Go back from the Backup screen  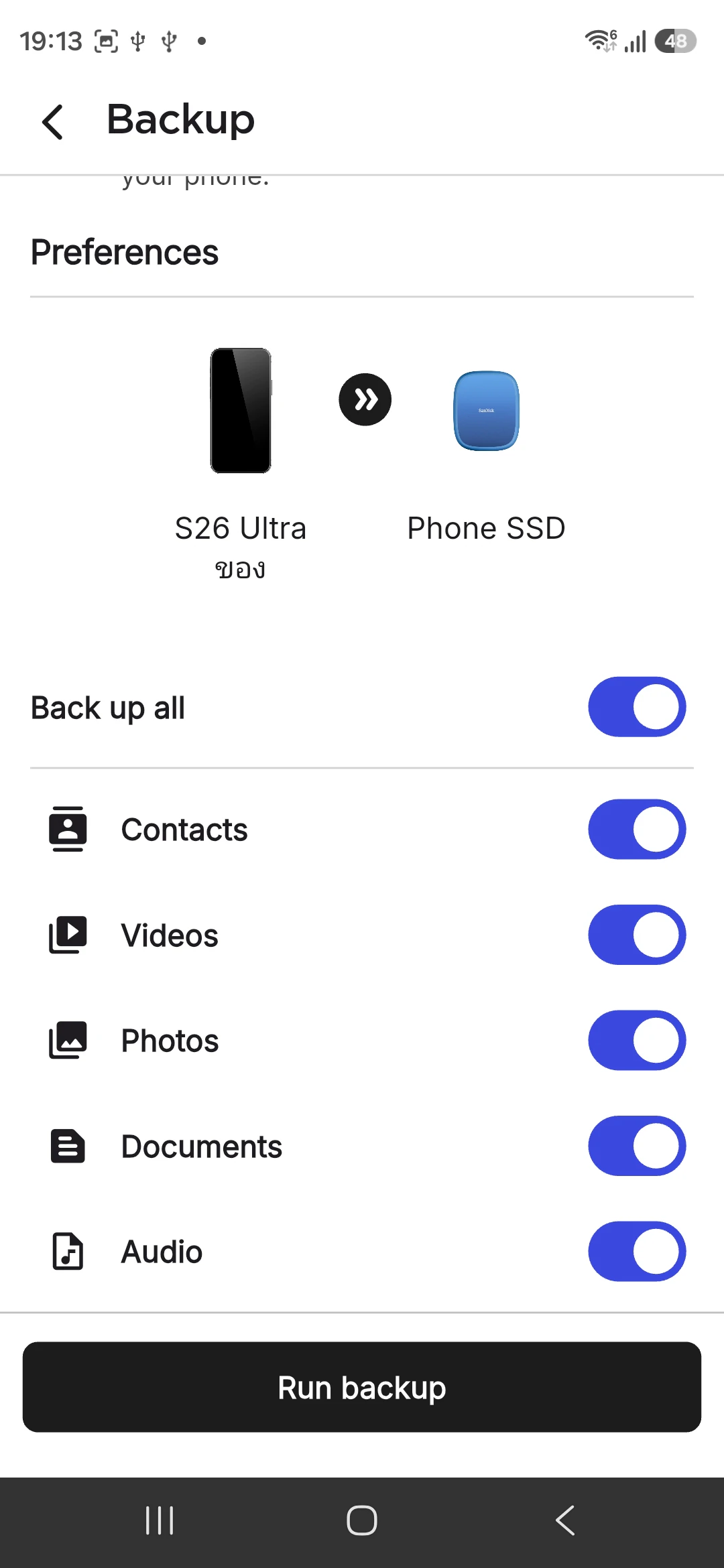pos(52,122)
